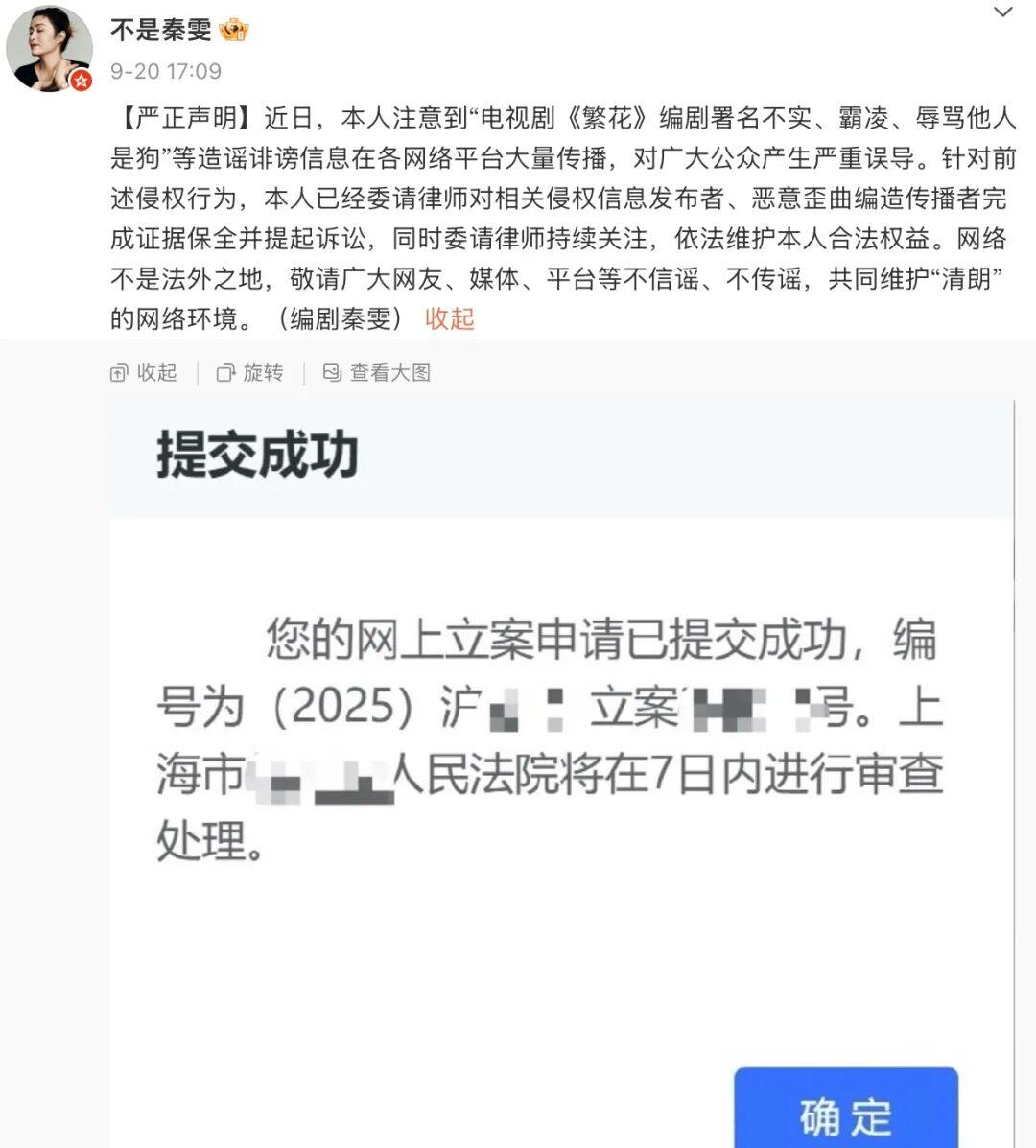Image resolution: width=1036 pixels, height=1148 pixels.
Task: View full-size image via 查看大图
Action: (377, 373)
